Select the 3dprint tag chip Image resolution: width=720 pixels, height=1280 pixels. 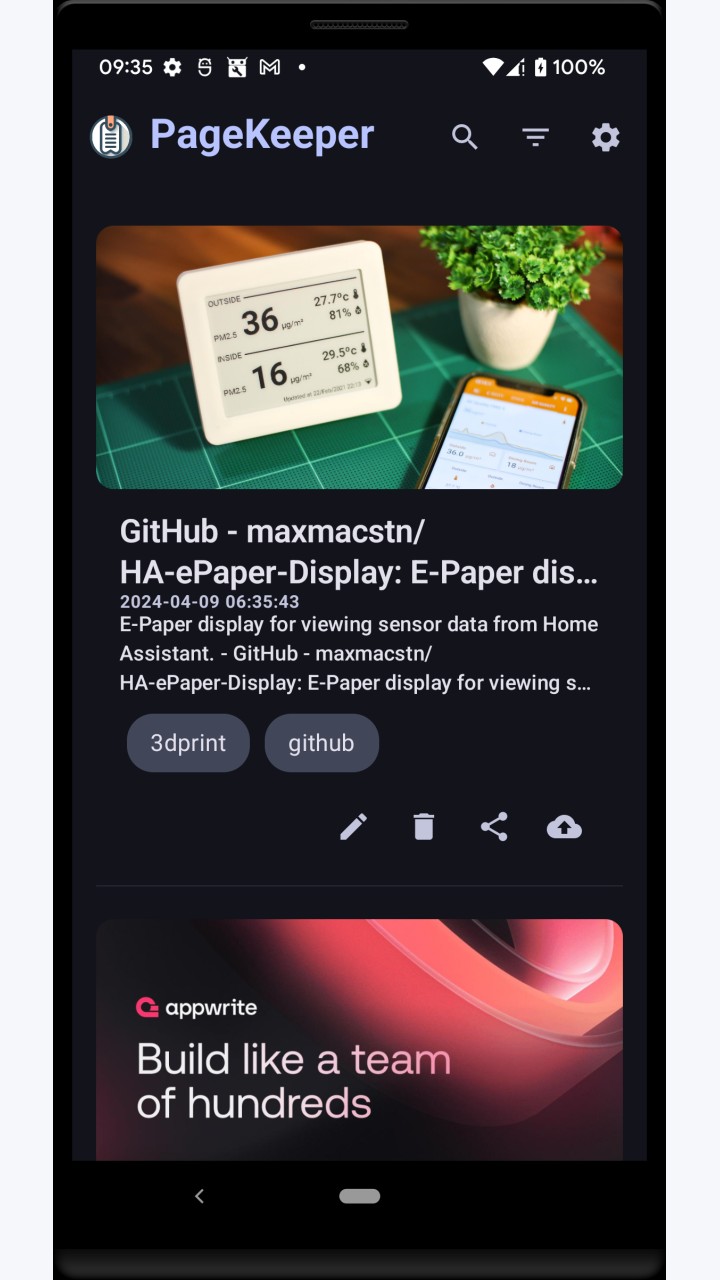tap(188, 743)
